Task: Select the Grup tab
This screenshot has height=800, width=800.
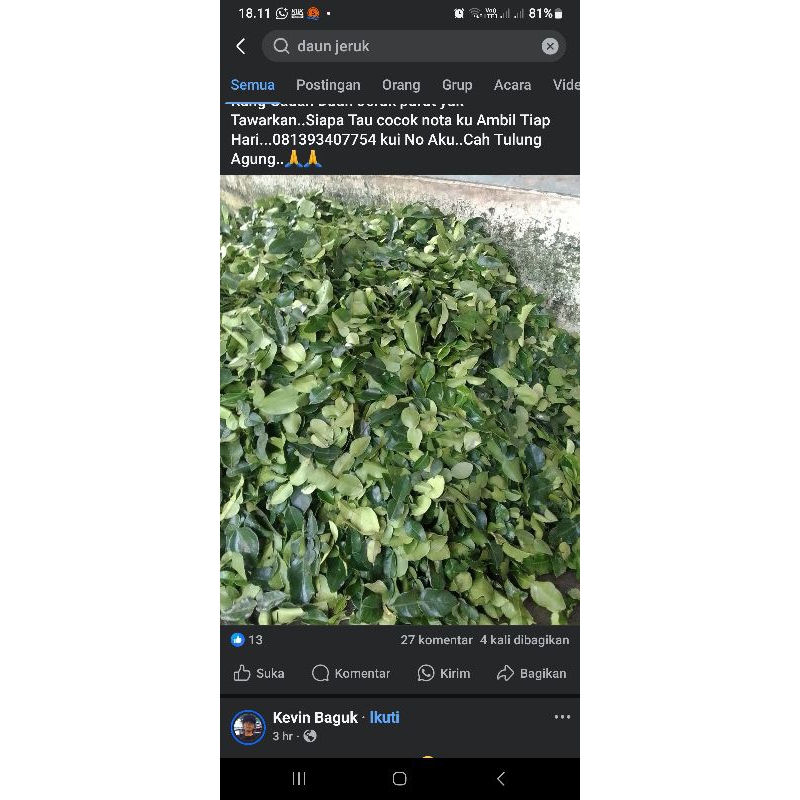Action: 457,85
